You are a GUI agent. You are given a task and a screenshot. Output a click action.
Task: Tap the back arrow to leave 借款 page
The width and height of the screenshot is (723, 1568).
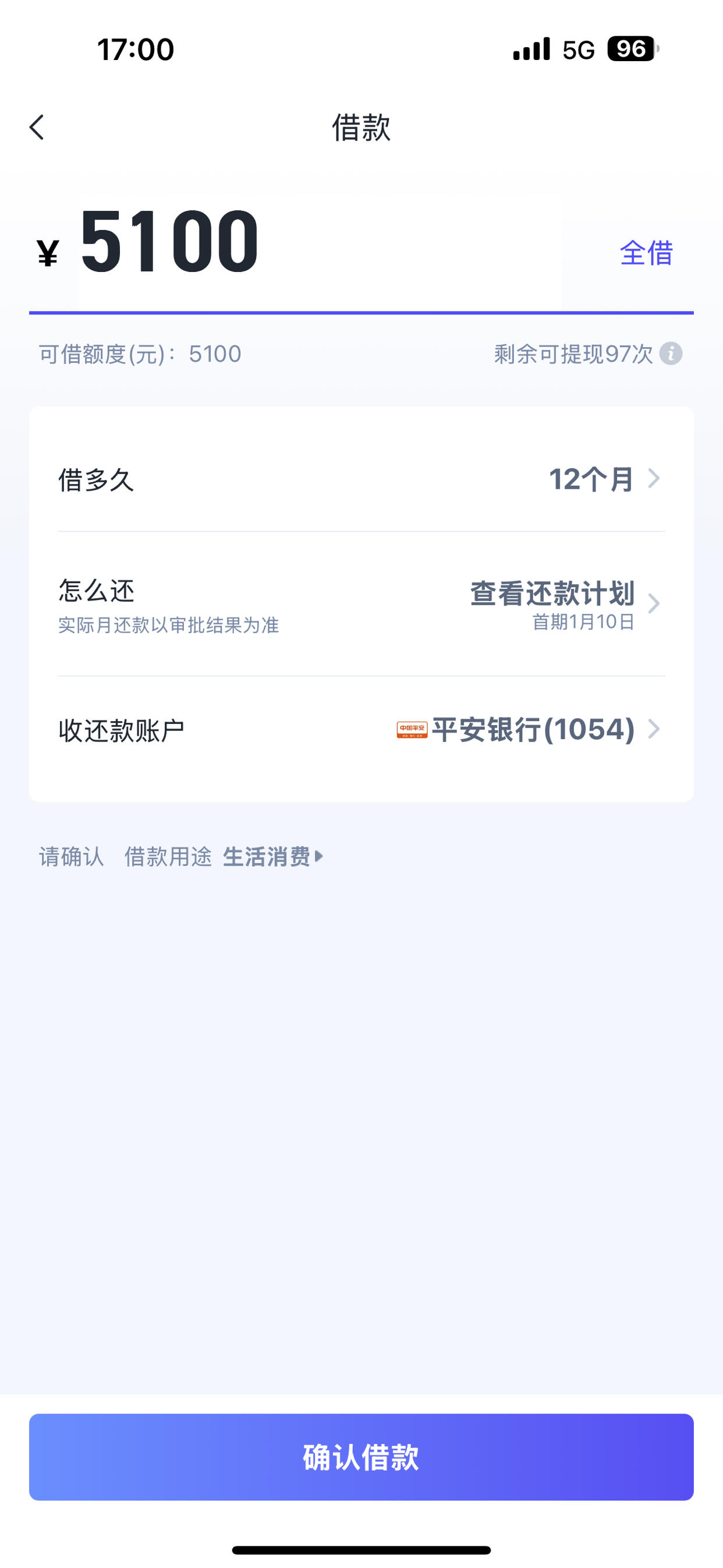pos(38,126)
